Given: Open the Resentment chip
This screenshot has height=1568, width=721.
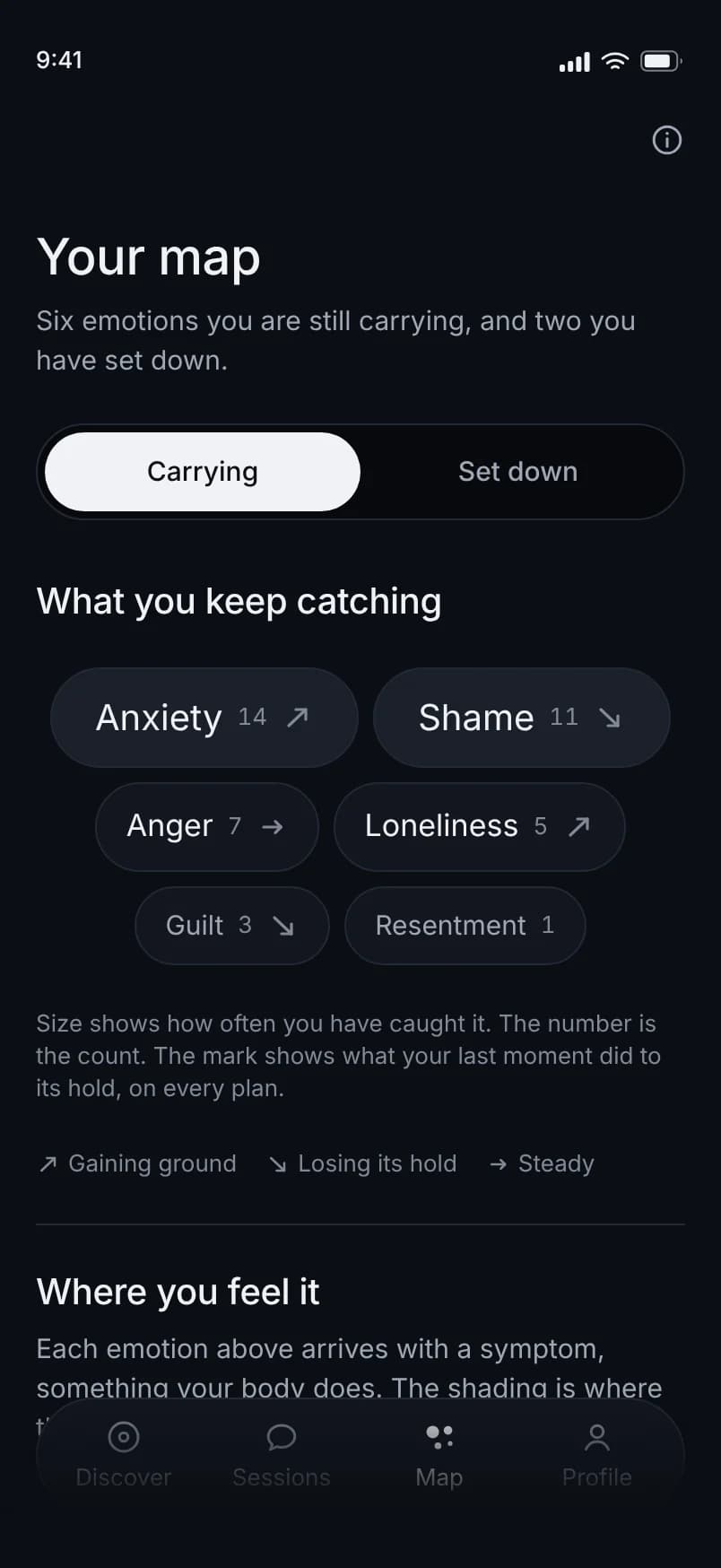Looking at the screenshot, I should (x=465, y=926).
